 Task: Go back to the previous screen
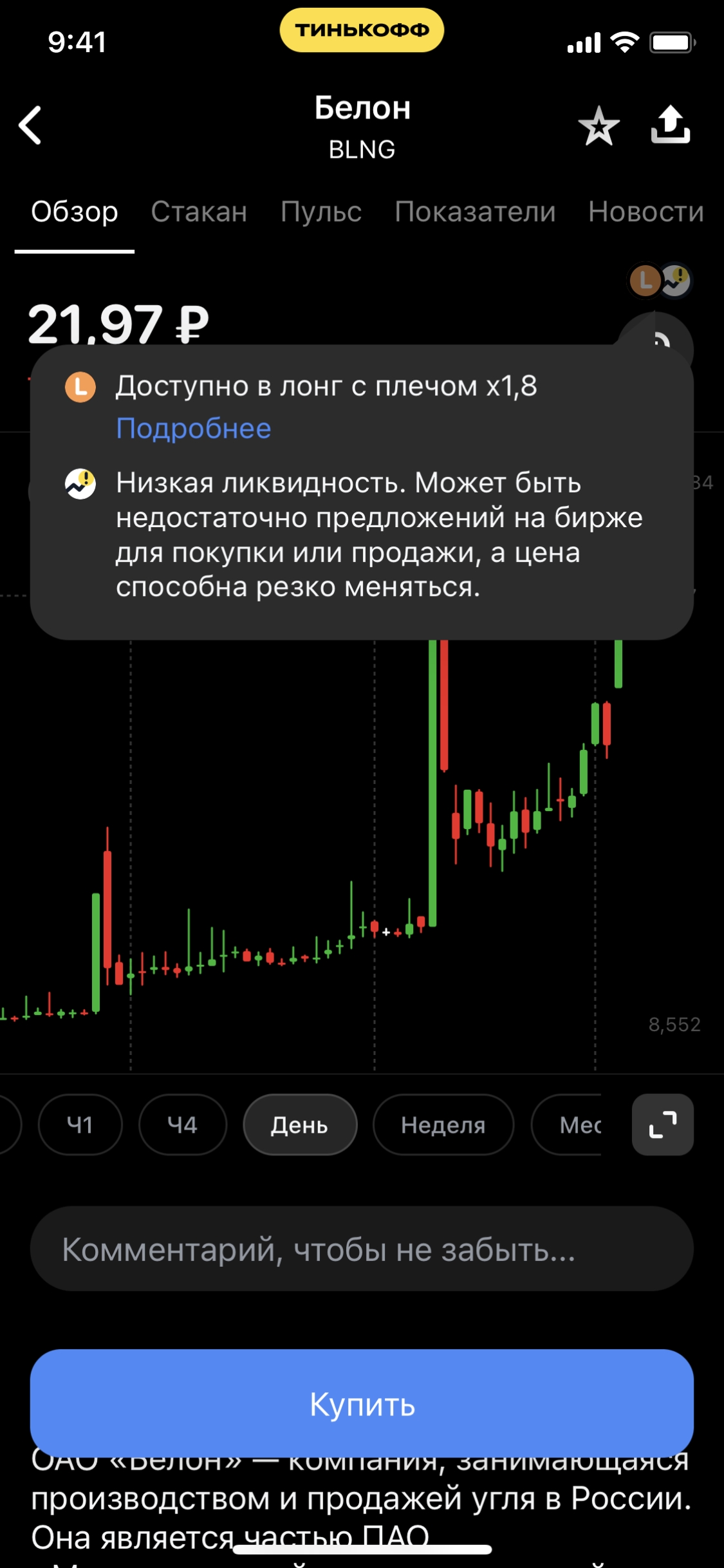click(30, 125)
